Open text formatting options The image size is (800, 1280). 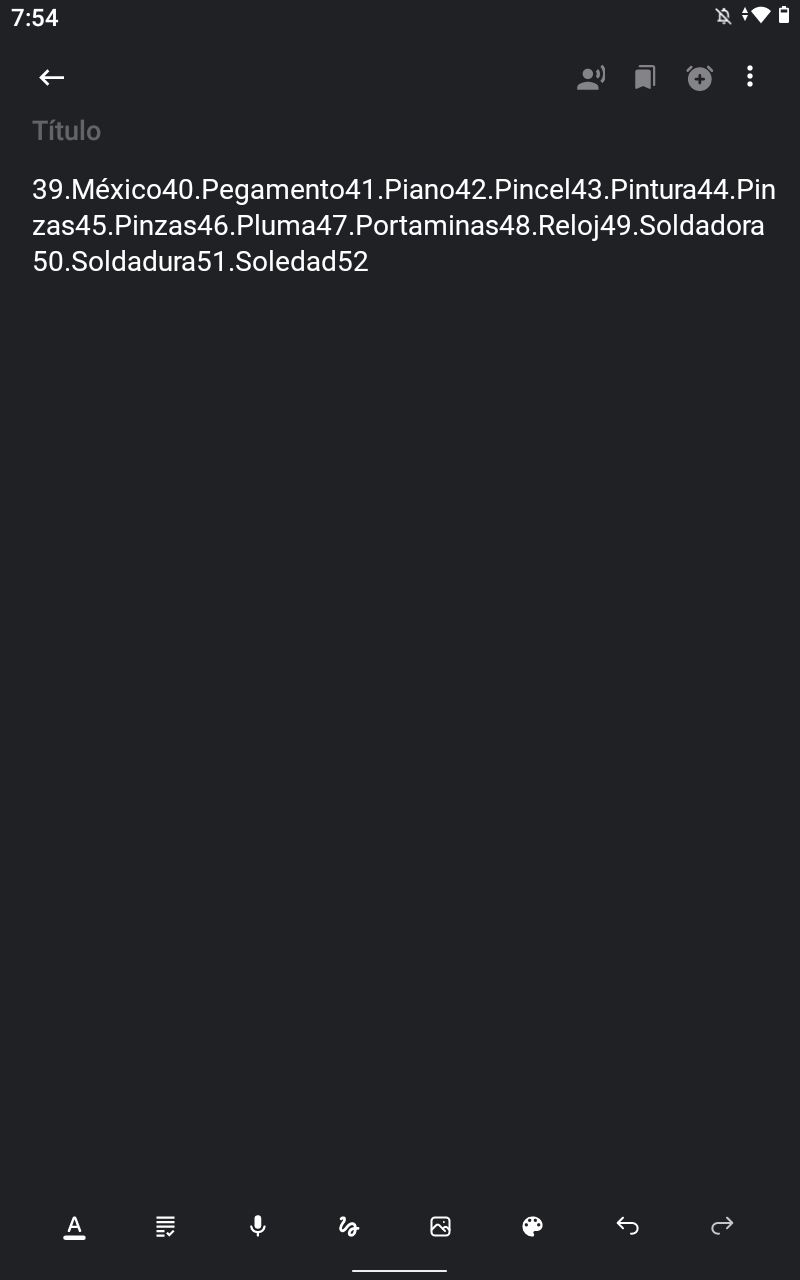(74, 1226)
